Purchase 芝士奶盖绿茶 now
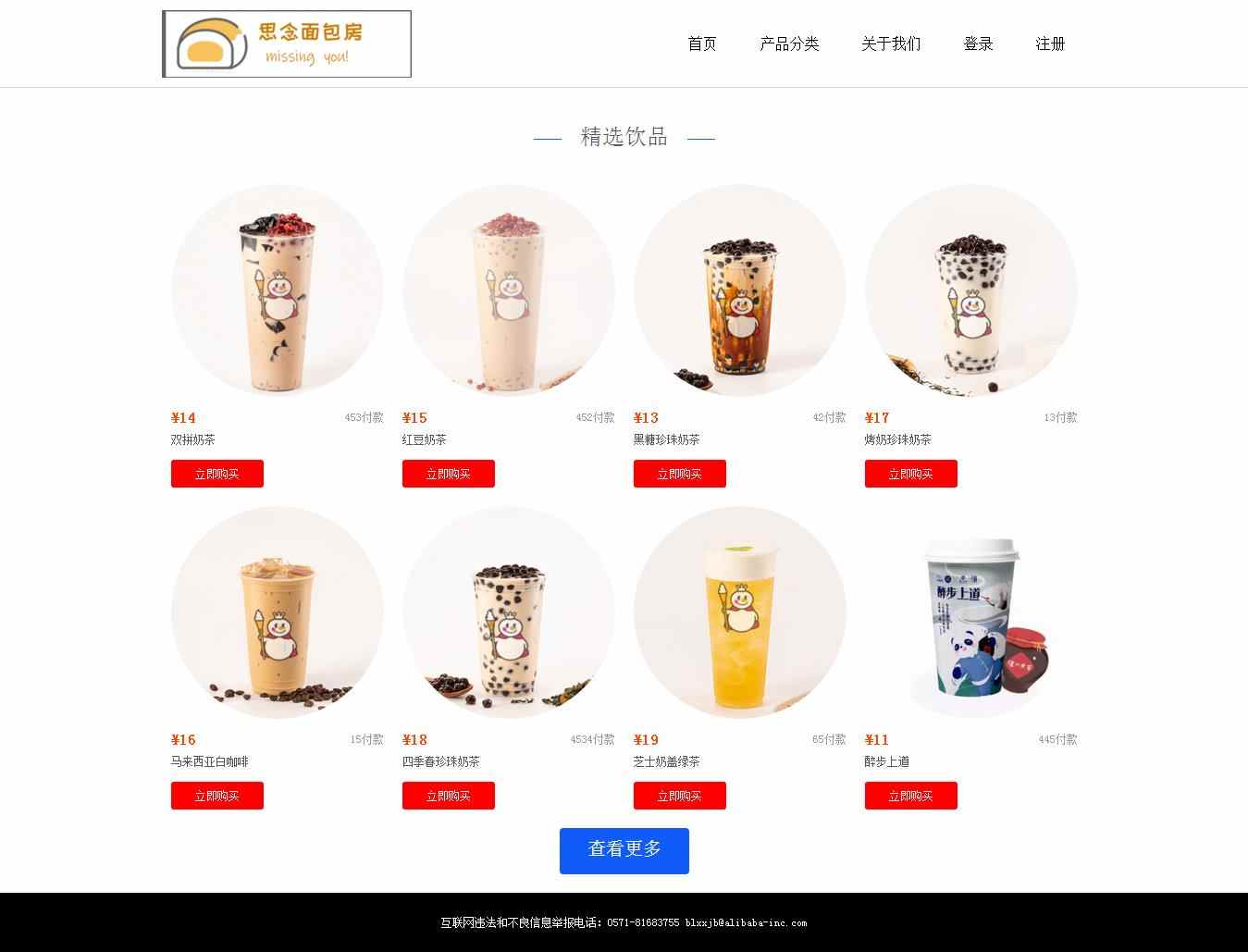The width and height of the screenshot is (1248, 952). coord(679,796)
